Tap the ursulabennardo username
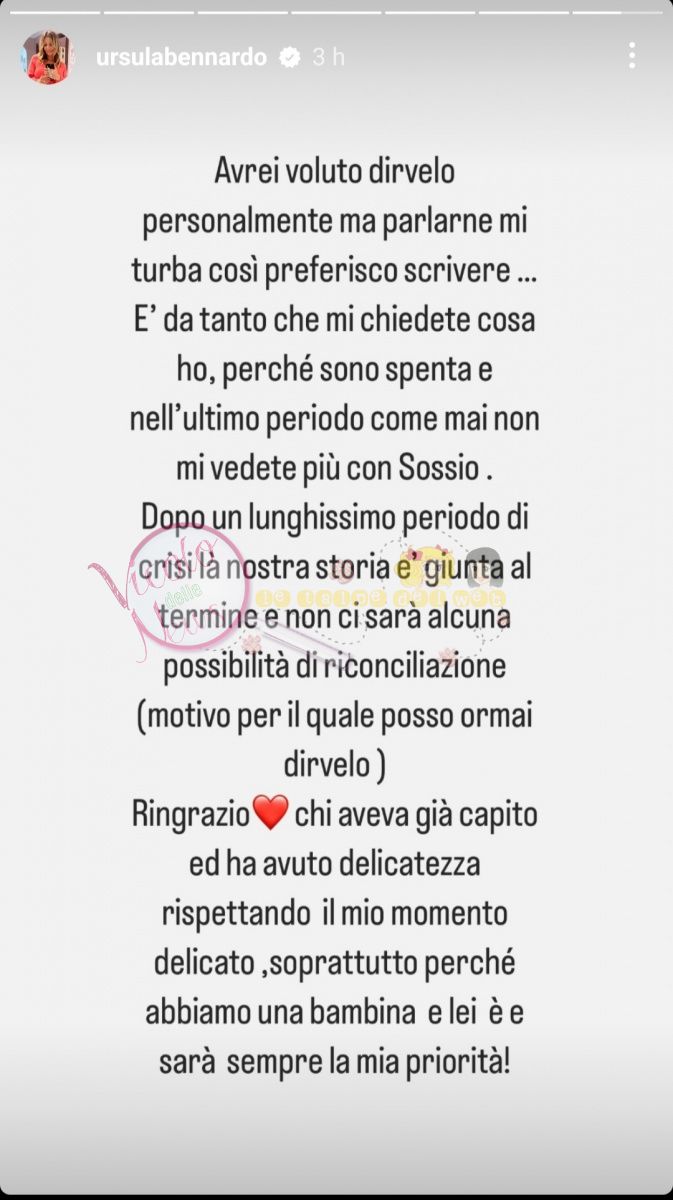Image resolution: width=673 pixels, height=1200 pixels. point(181,57)
